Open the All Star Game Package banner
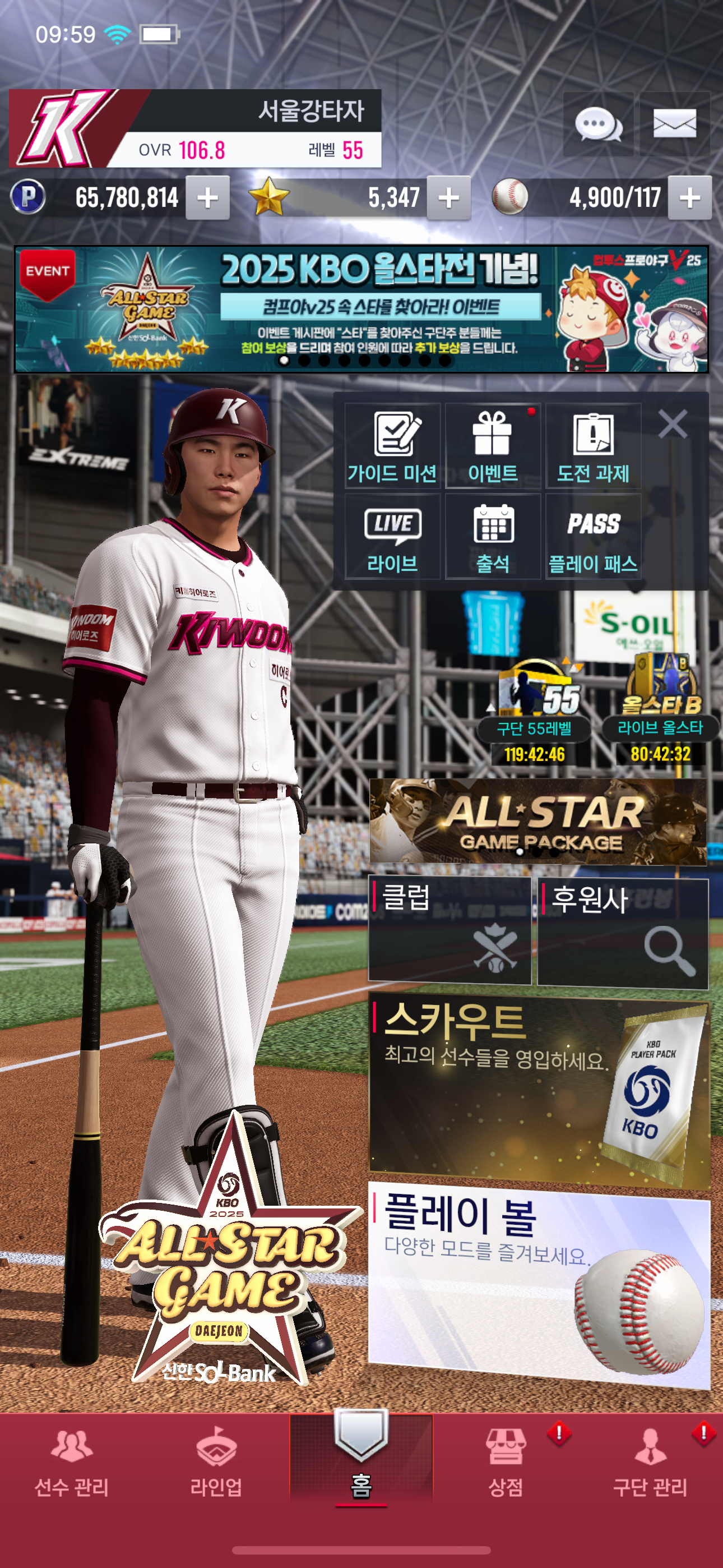This screenshot has height=1568, width=723. [x=538, y=822]
